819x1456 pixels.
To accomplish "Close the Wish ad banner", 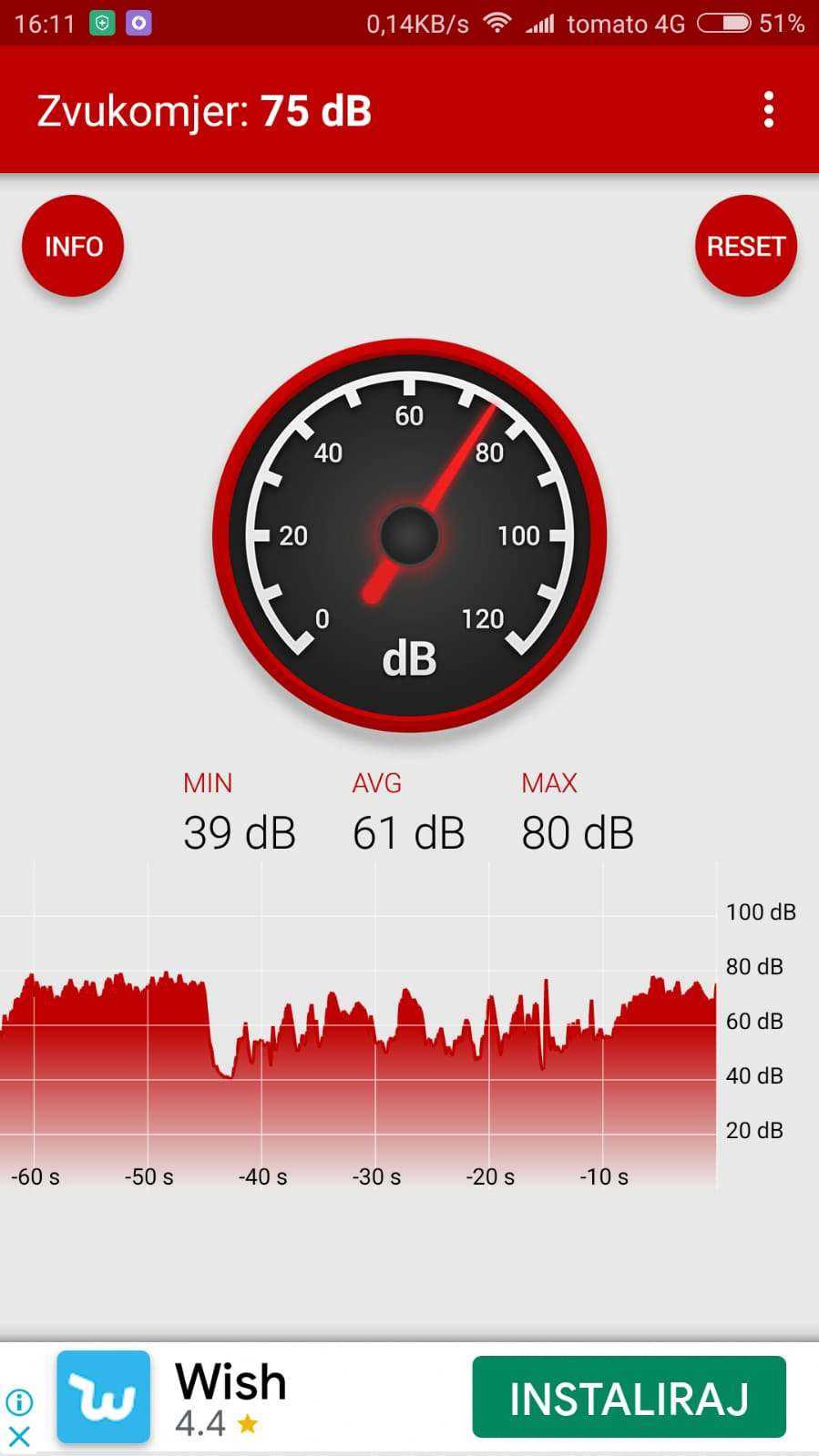I will tap(19, 1437).
